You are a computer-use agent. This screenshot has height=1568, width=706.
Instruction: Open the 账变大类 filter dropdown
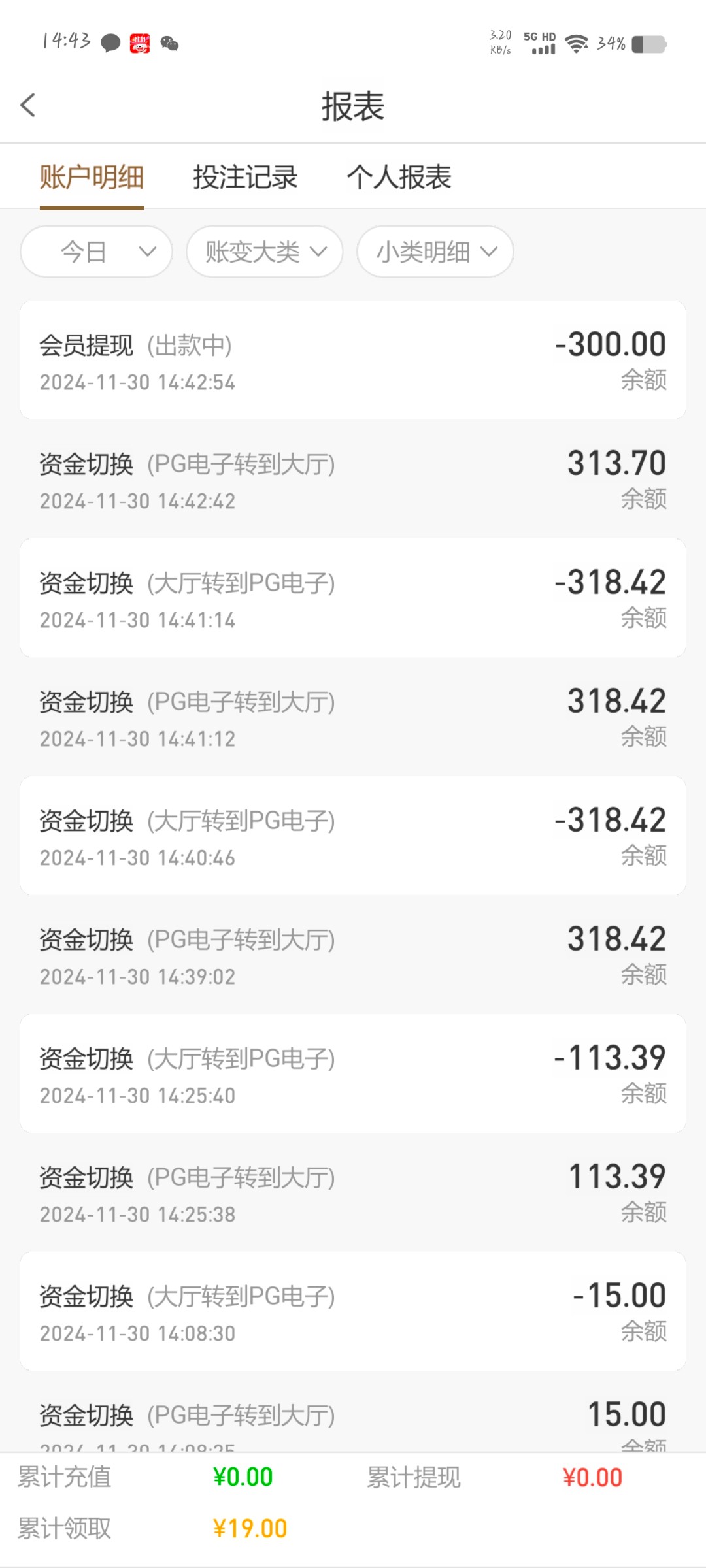point(265,252)
